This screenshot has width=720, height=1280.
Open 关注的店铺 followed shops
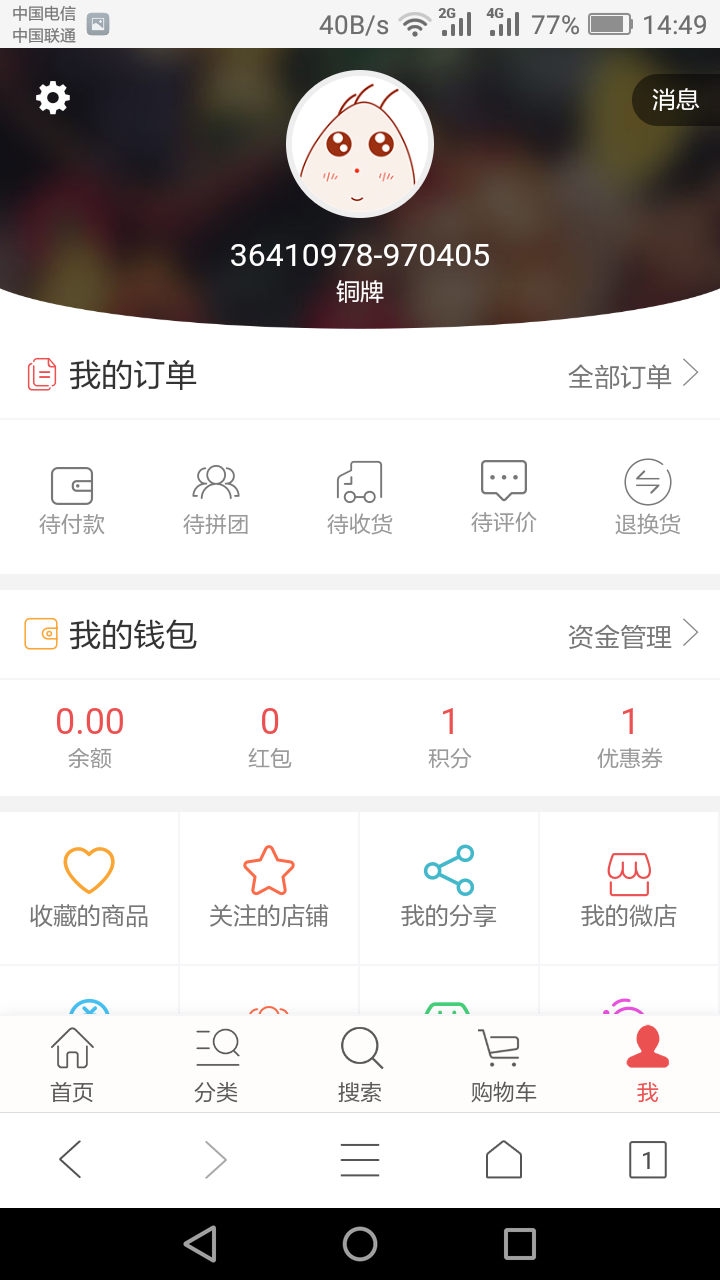pyautogui.click(x=269, y=888)
